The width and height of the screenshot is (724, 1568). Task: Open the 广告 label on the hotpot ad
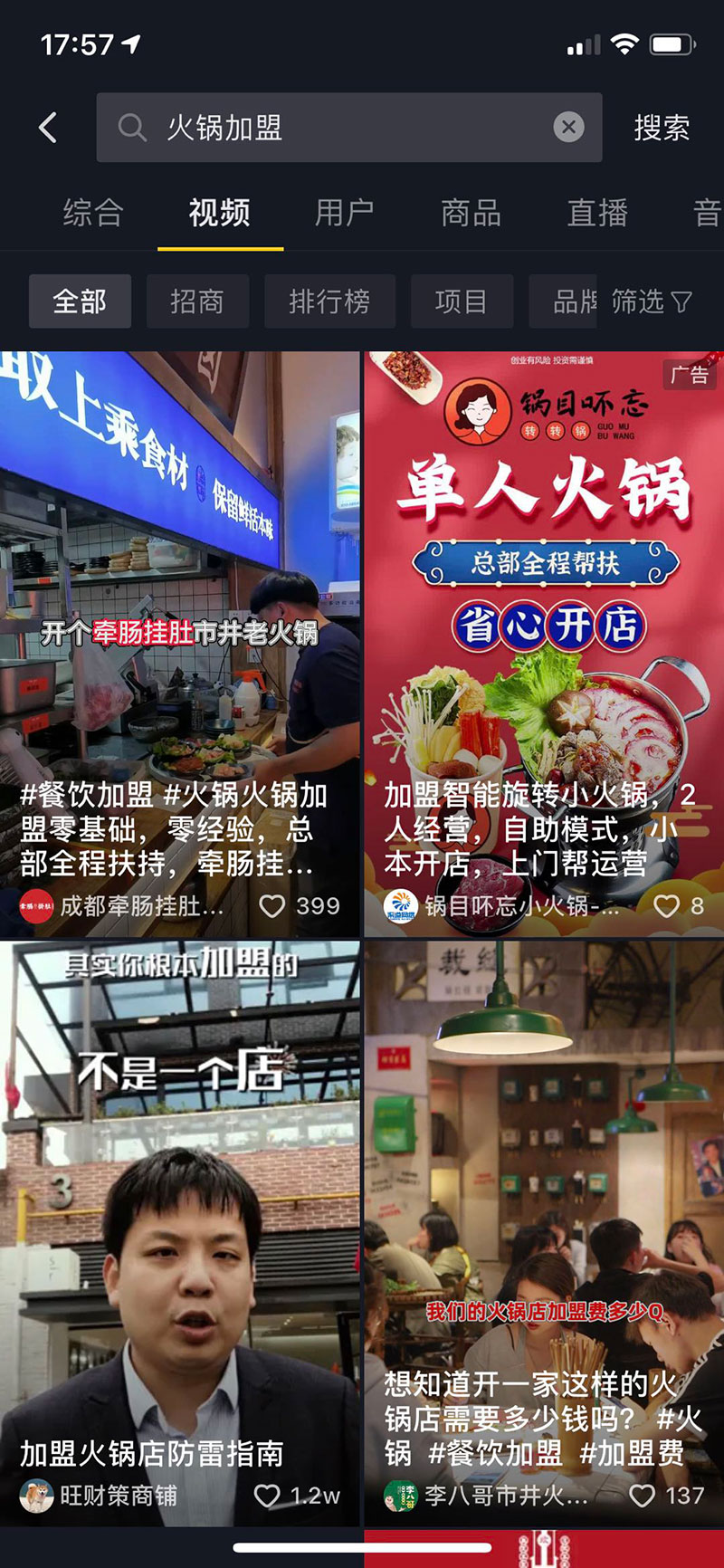tap(691, 374)
